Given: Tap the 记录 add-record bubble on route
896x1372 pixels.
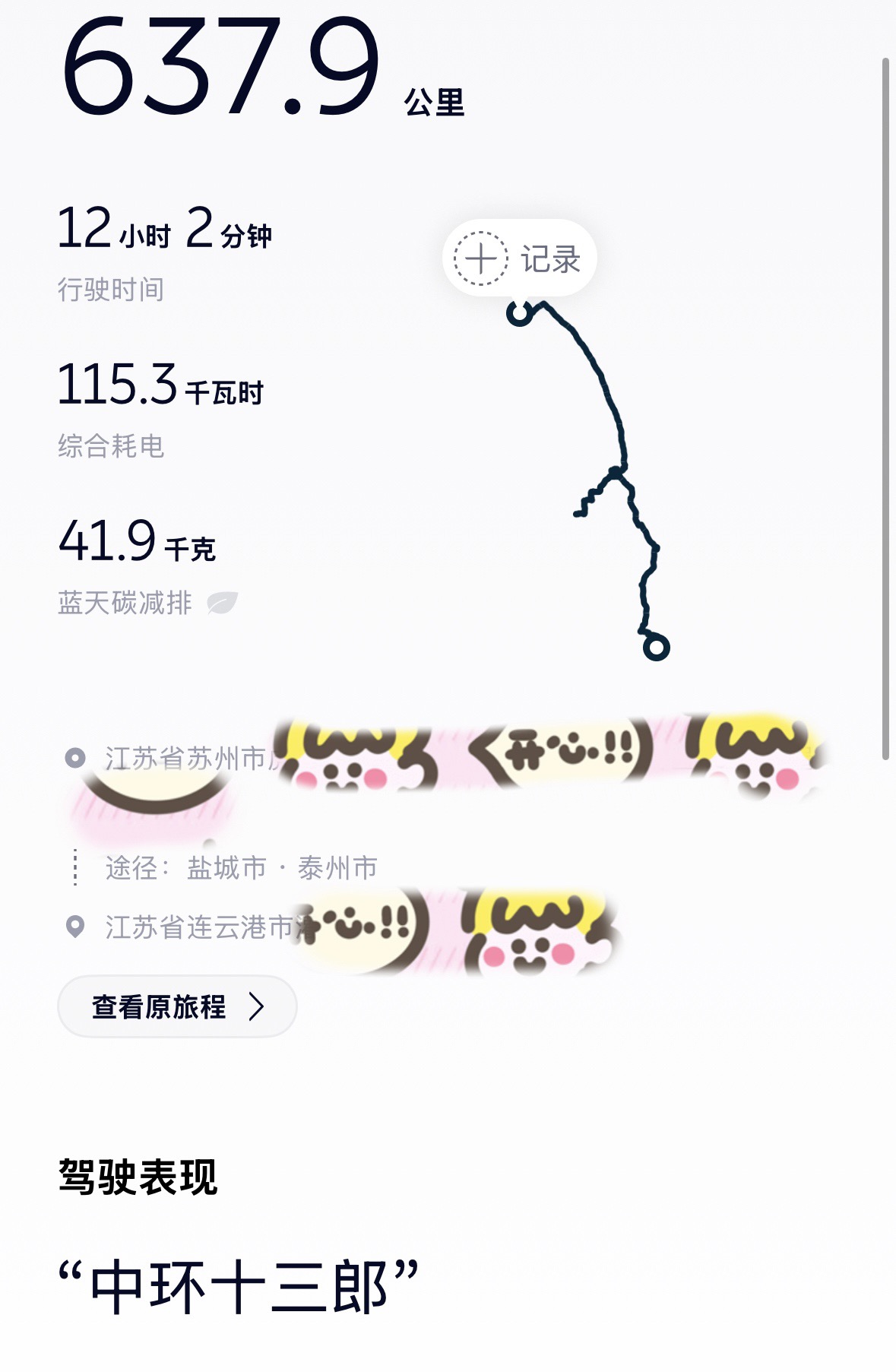Looking at the screenshot, I should pos(519,258).
